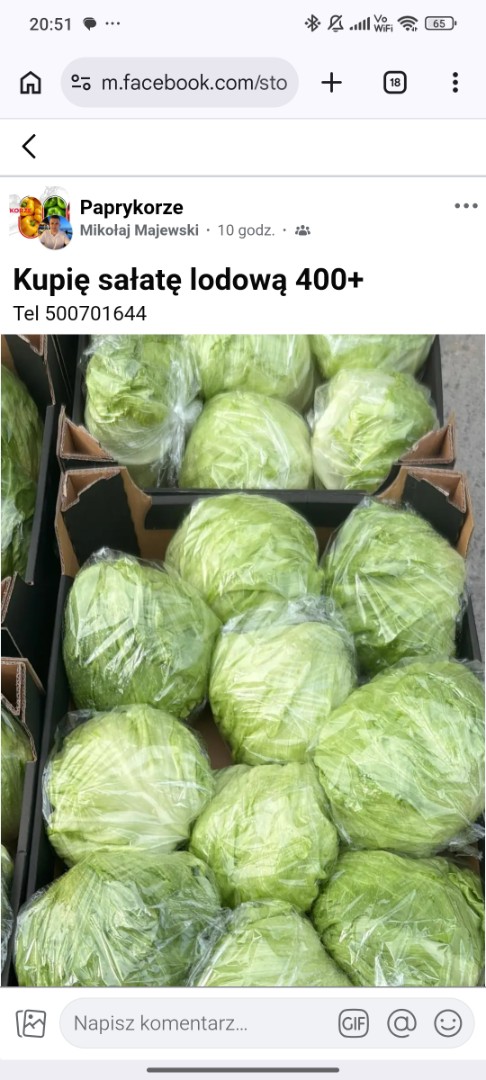Tap the m.facebook.com address bar

pyautogui.click(x=180, y=83)
